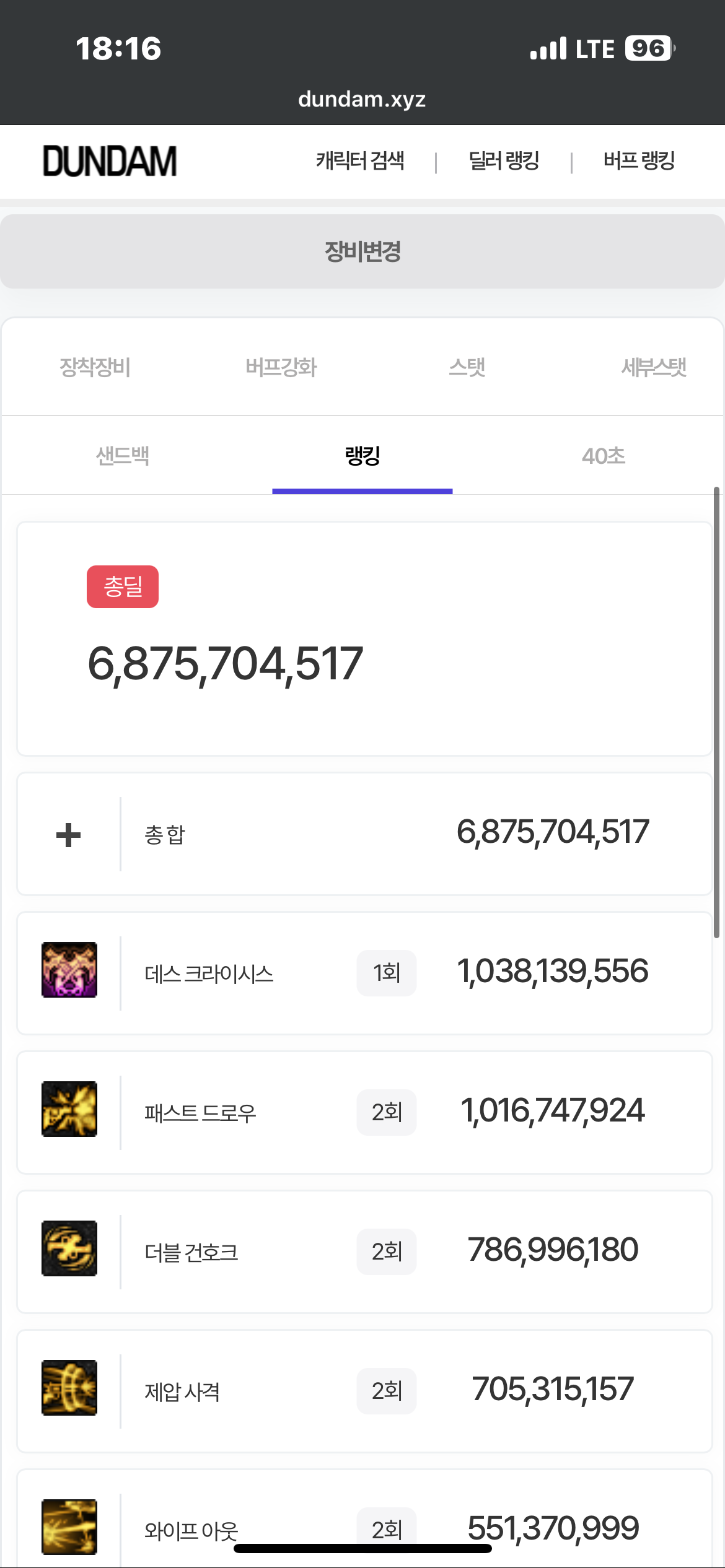
Task: Tap the dundam.xyz address bar
Action: (362, 99)
